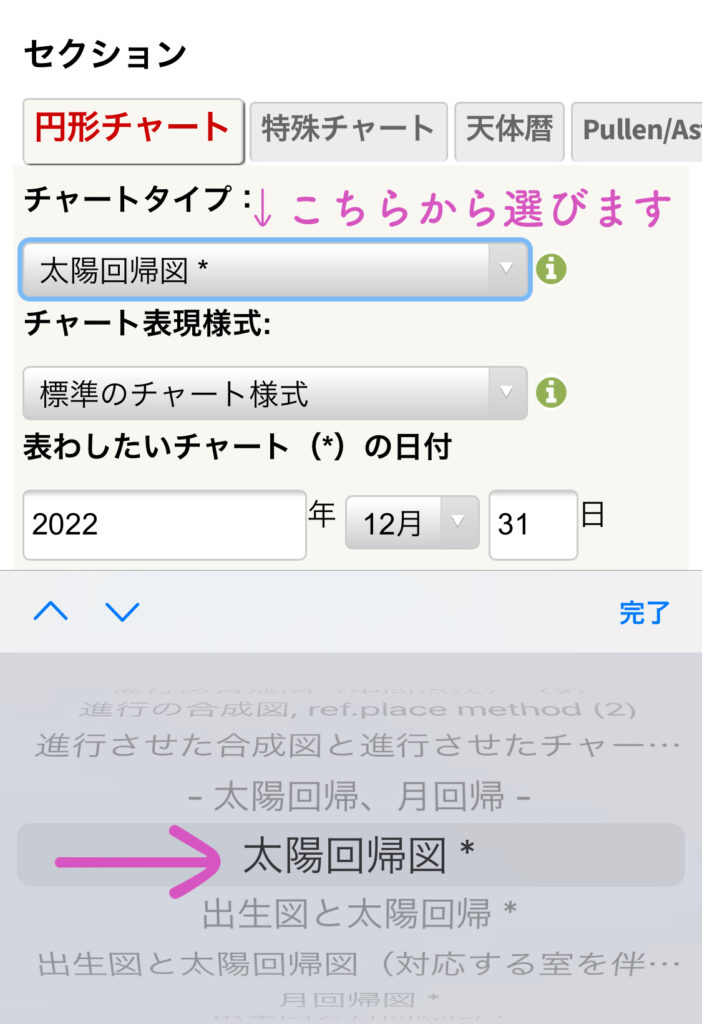Open the チャートタイプ dropdown showing 太陽回帰図
The height and width of the screenshot is (1024, 702).
(x=274, y=269)
